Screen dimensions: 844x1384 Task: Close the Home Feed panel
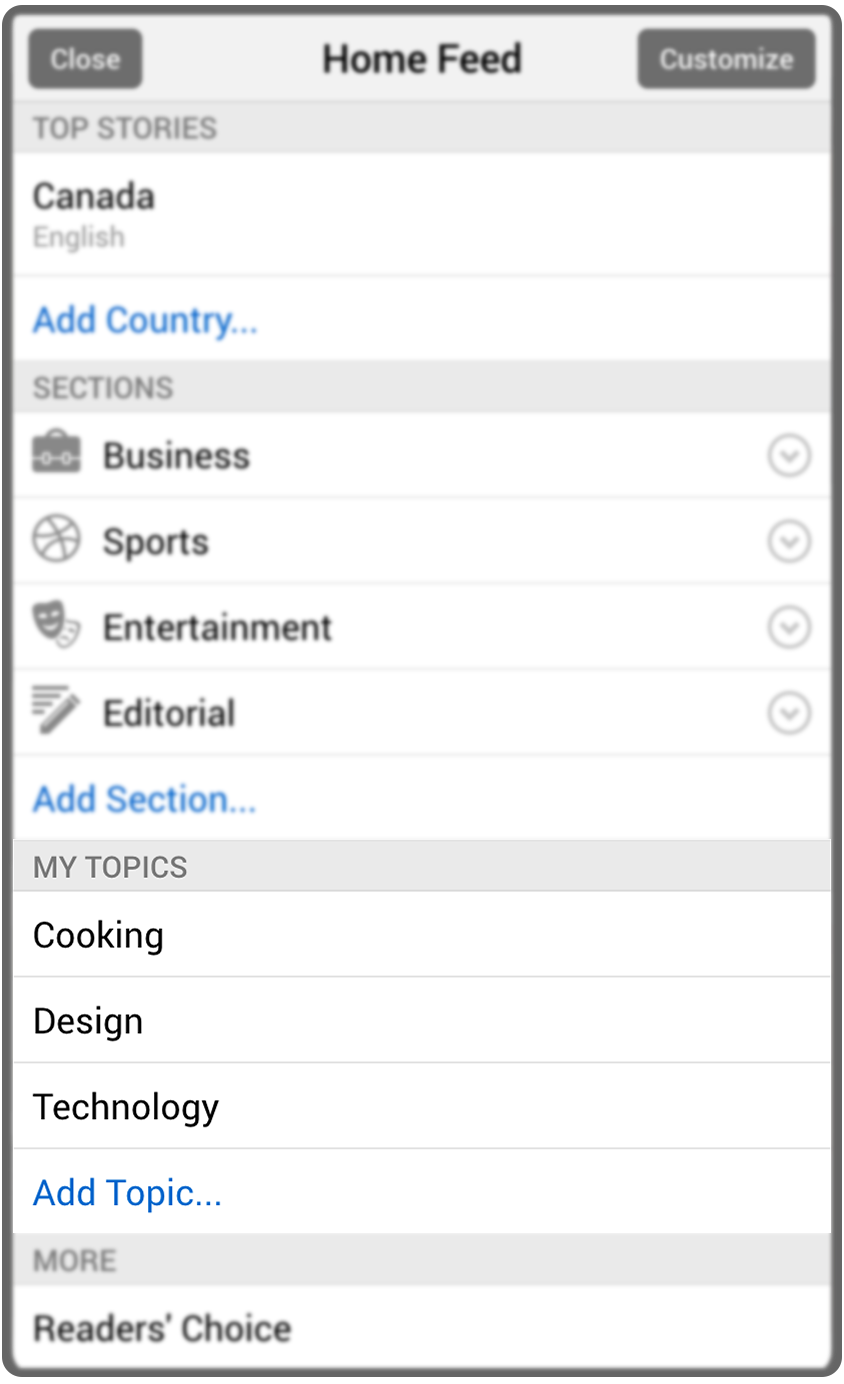[85, 59]
